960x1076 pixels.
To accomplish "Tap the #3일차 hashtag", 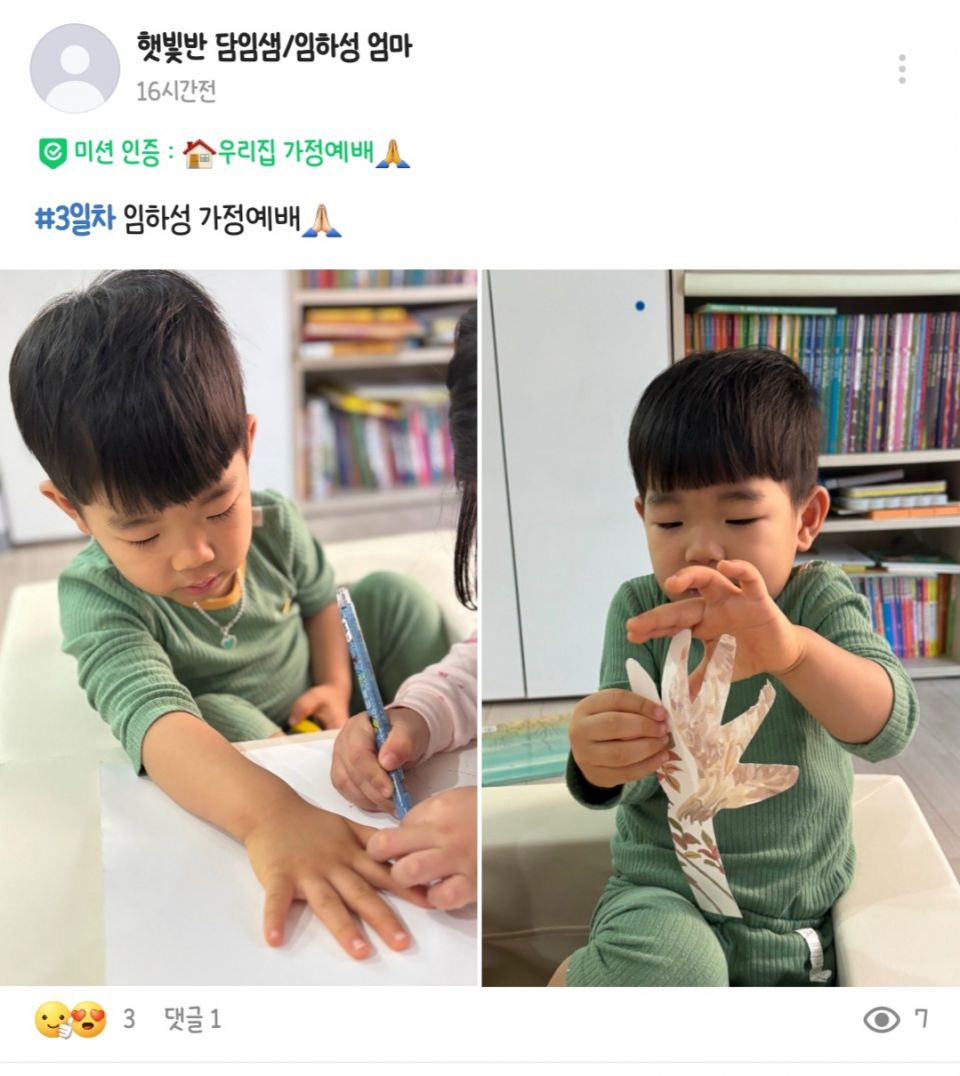I will tap(76, 219).
